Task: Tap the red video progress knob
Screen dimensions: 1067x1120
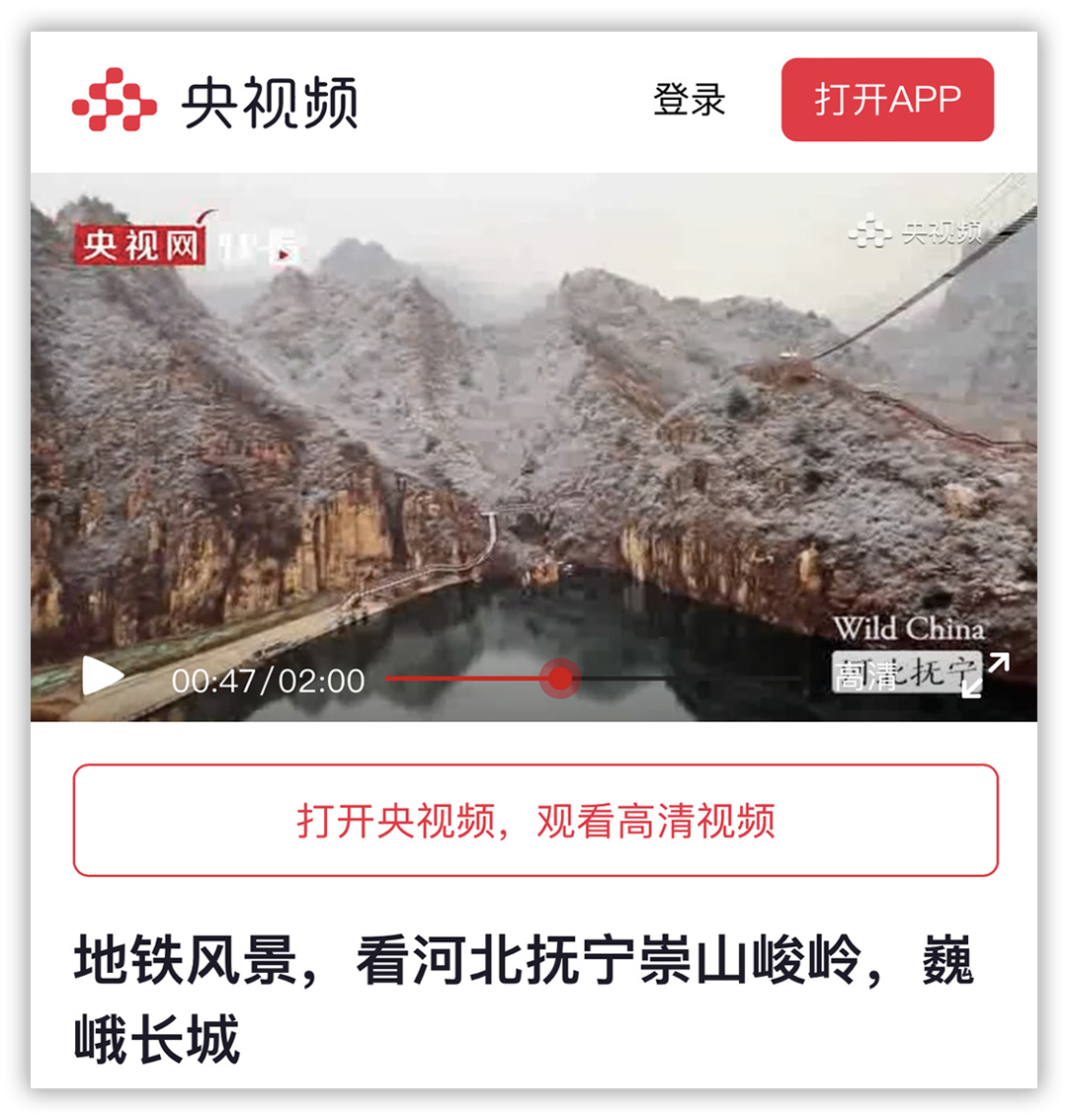Action: tap(560, 679)
